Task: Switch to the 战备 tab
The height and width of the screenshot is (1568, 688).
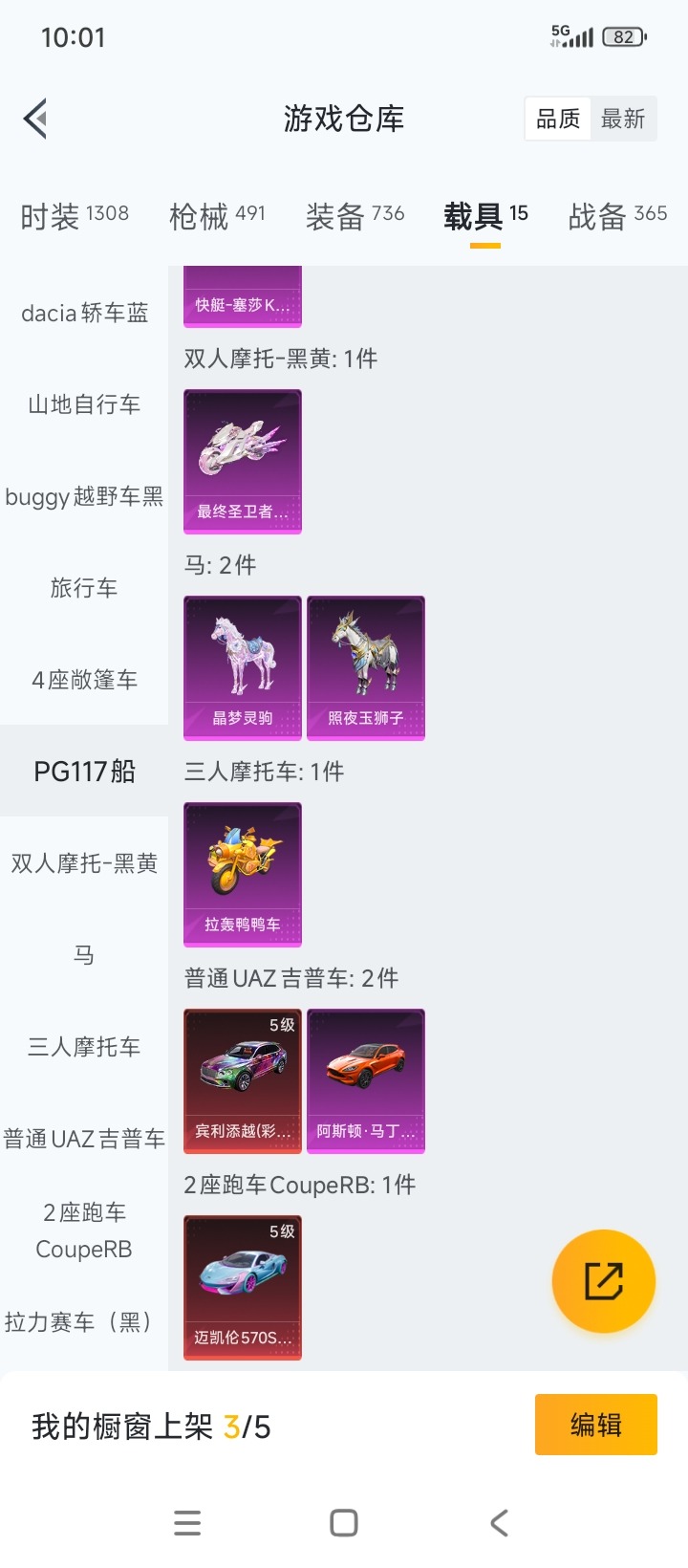Action: click(617, 216)
